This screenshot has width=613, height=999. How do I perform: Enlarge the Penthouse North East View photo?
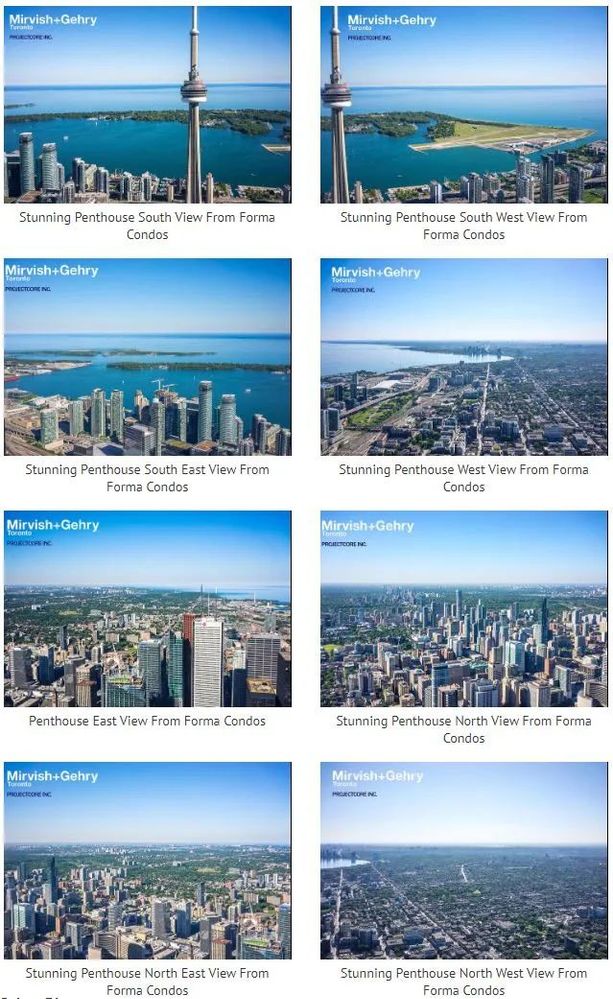coord(148,860)
